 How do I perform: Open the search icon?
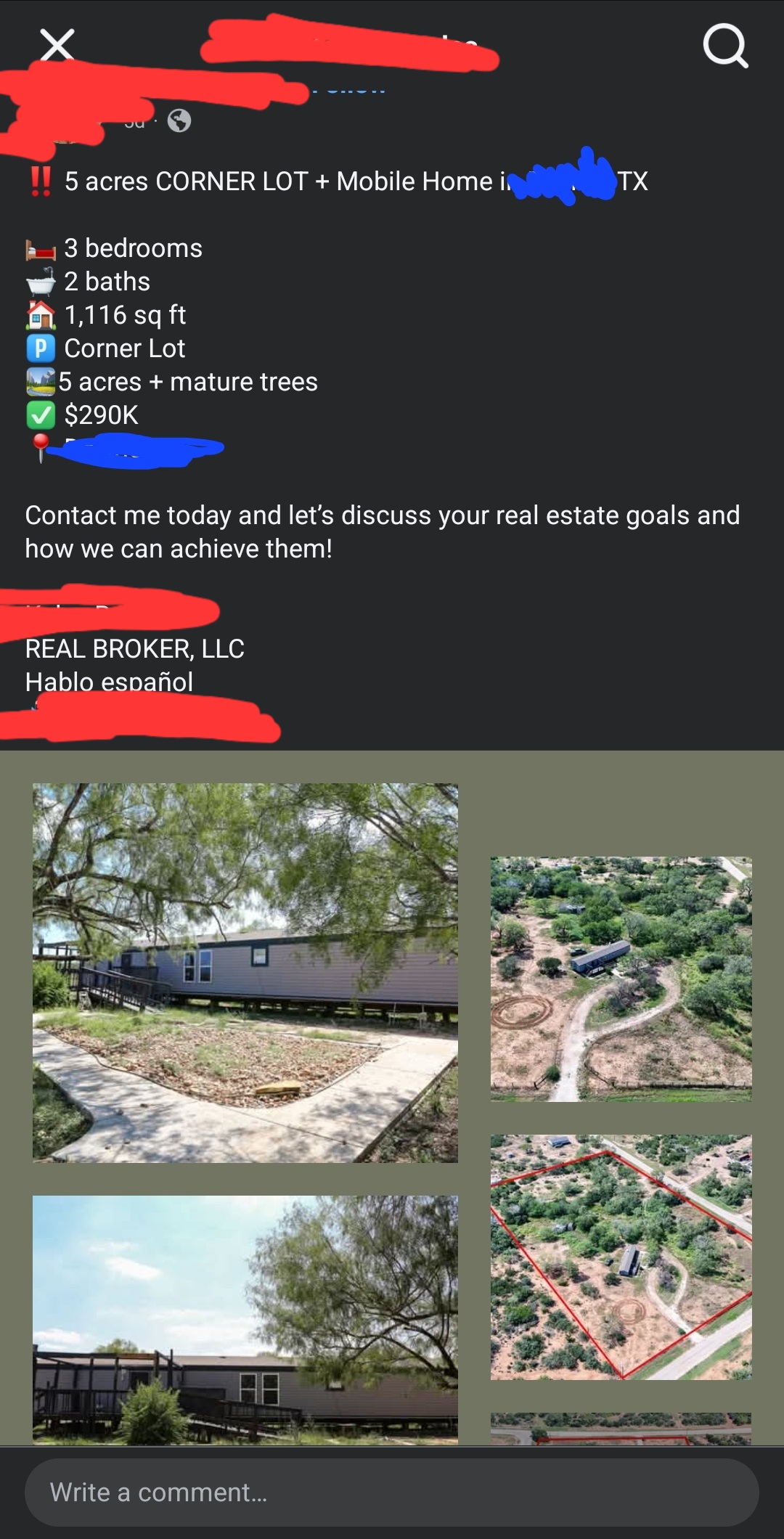[725, 46]
